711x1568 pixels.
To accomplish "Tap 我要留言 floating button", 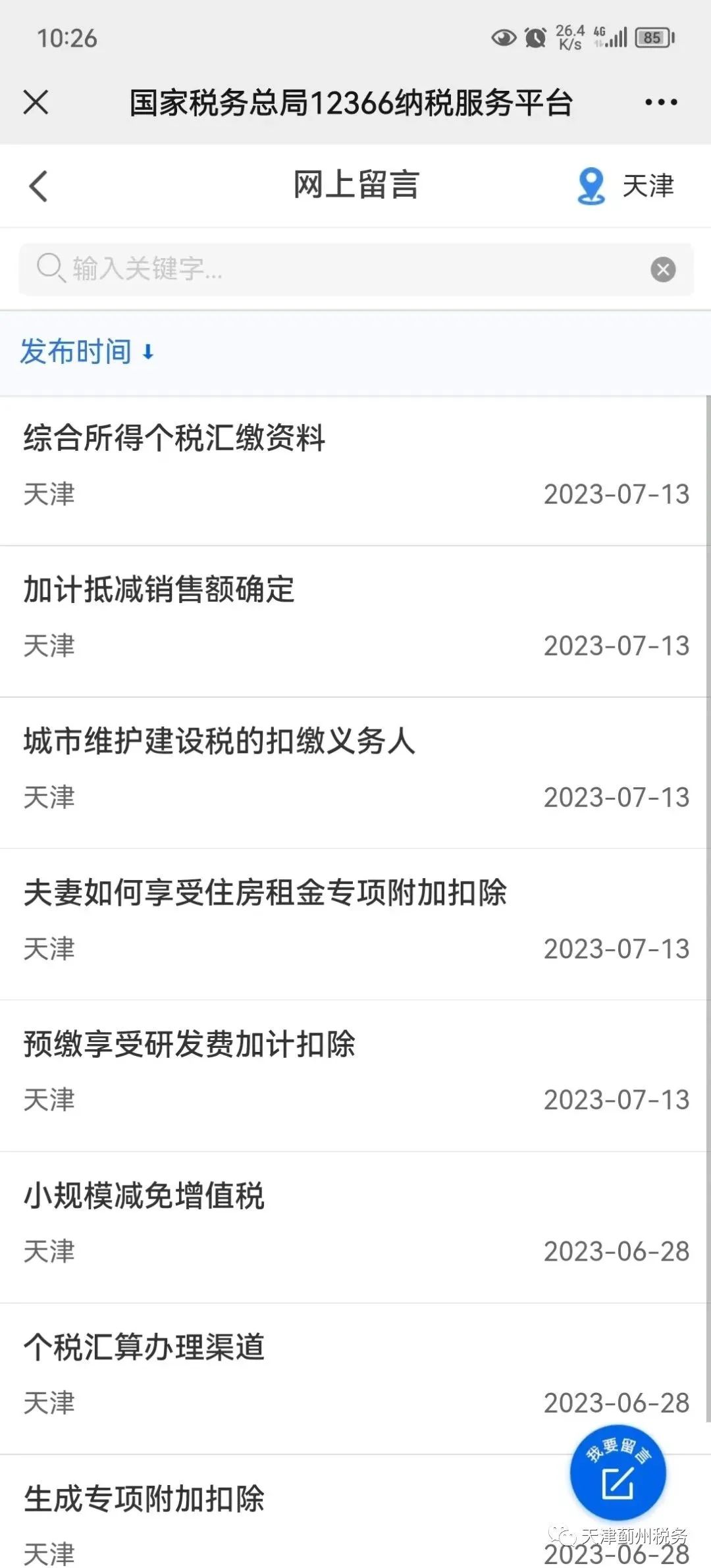I will (618, 1472).
